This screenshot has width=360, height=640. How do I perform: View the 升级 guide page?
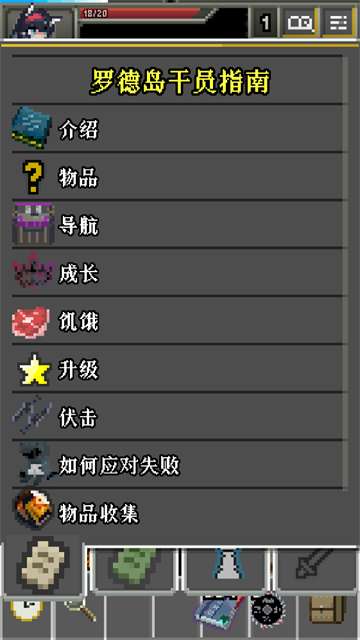(x=177, y=369)
